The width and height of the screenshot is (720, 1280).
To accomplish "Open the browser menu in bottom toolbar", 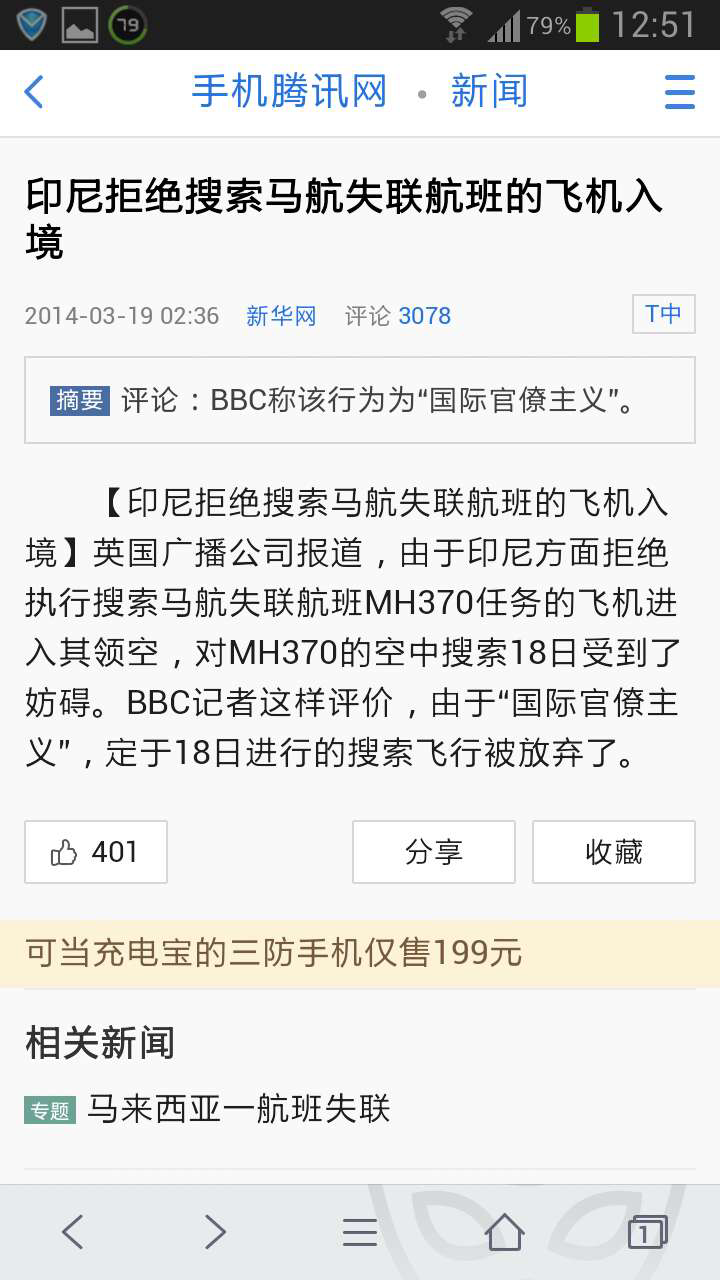I will pyautogui.click(x=360, y=1232).
